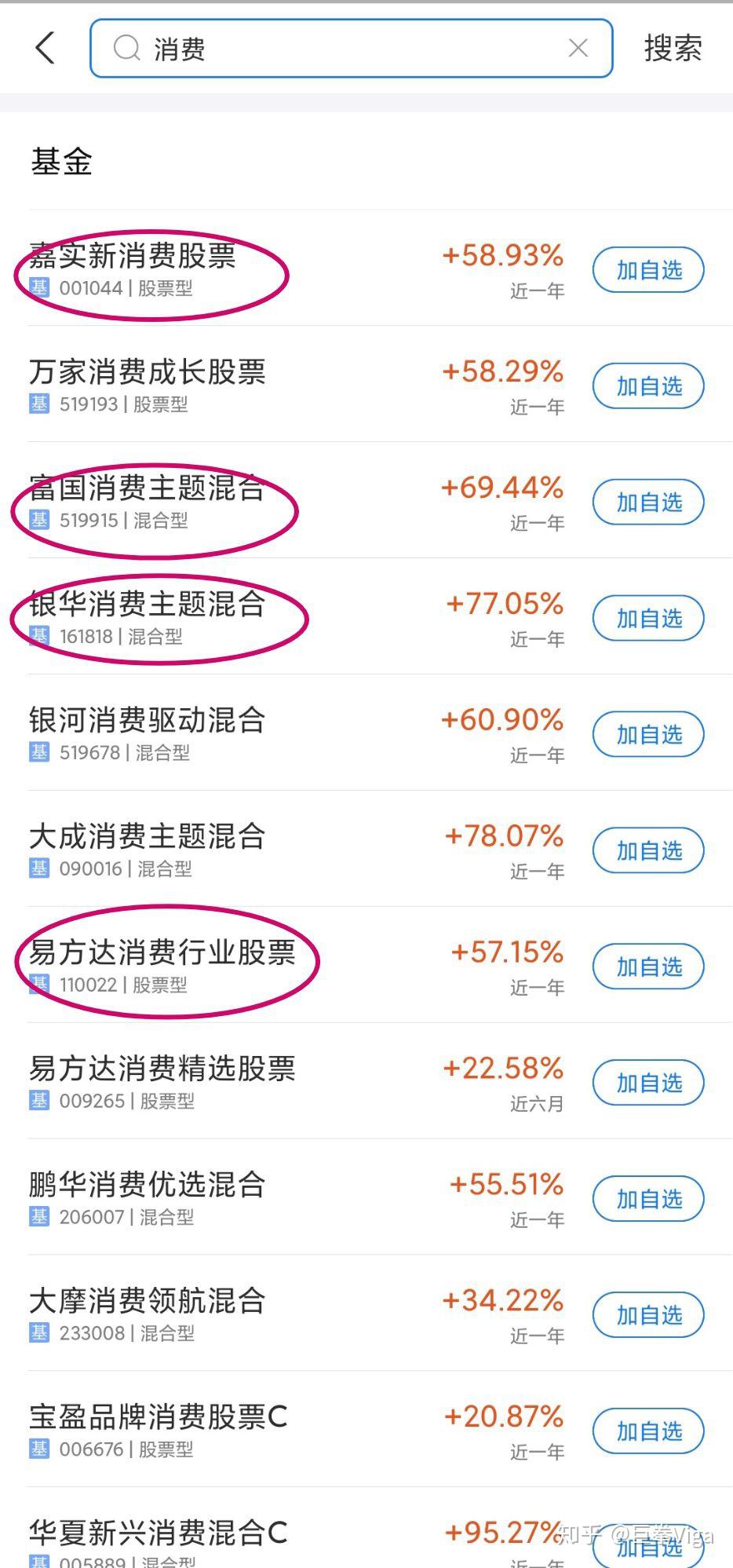Add 嘉实新消费股票 to watchlist via 加自选

tap(648, 270)
